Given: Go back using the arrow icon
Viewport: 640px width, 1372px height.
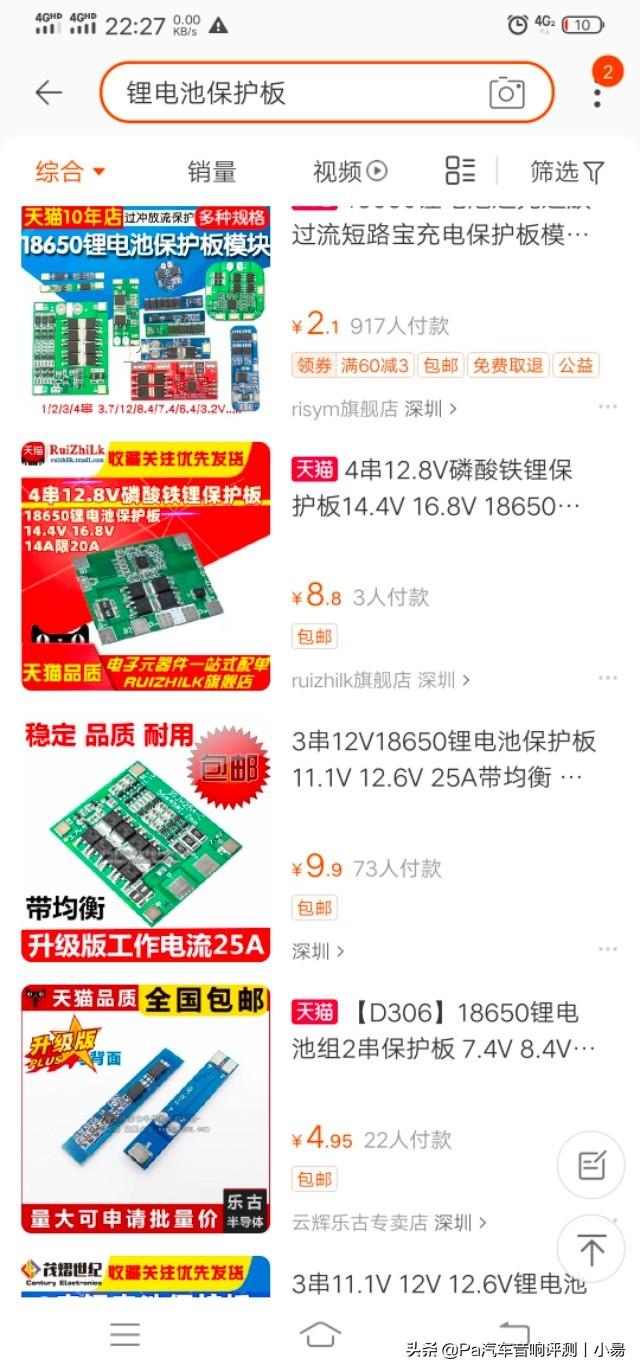Looking at the screenshot, I should click(x=48, y=93).
